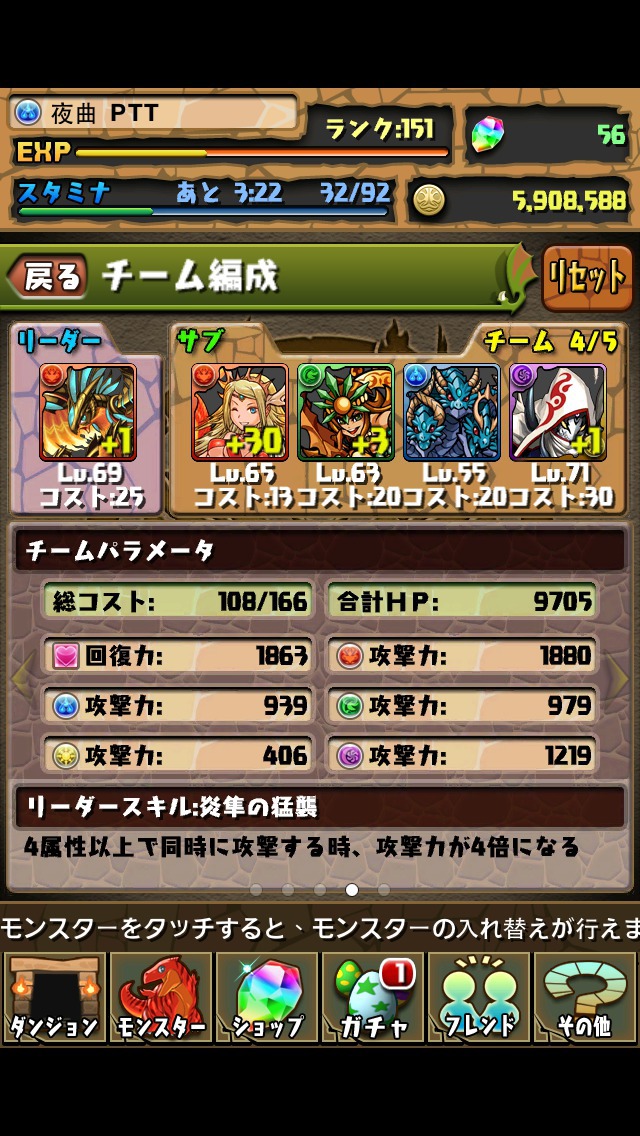Open the ショップ shop tab
The width and height of the screenshot is (640, 1136).
click(x=266, y=997)
